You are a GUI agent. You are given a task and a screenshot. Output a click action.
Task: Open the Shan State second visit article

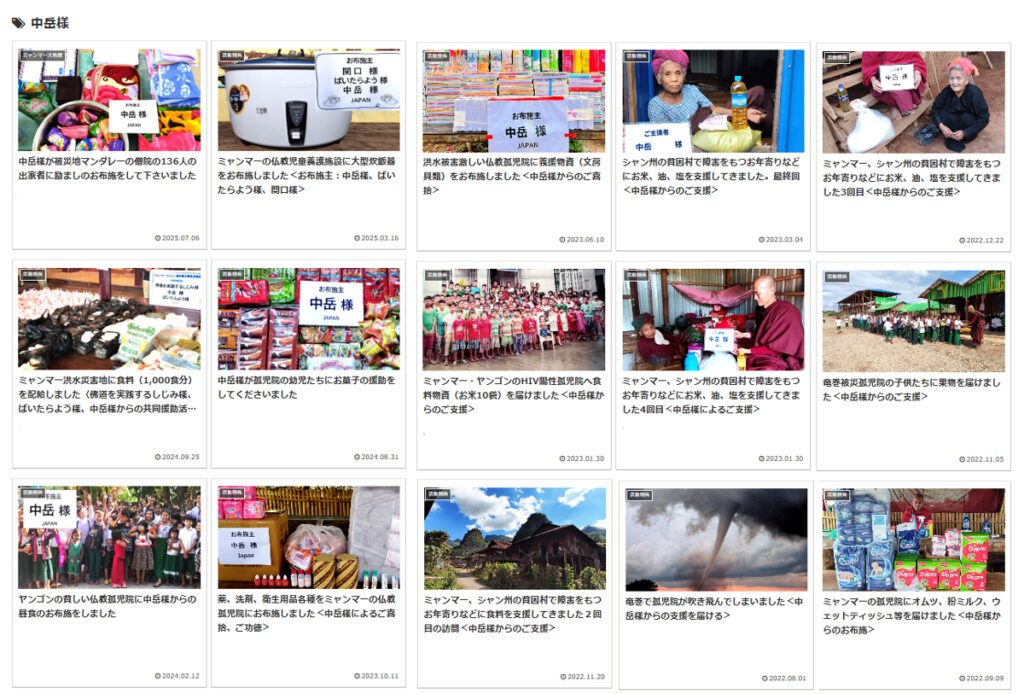point(513,614)
